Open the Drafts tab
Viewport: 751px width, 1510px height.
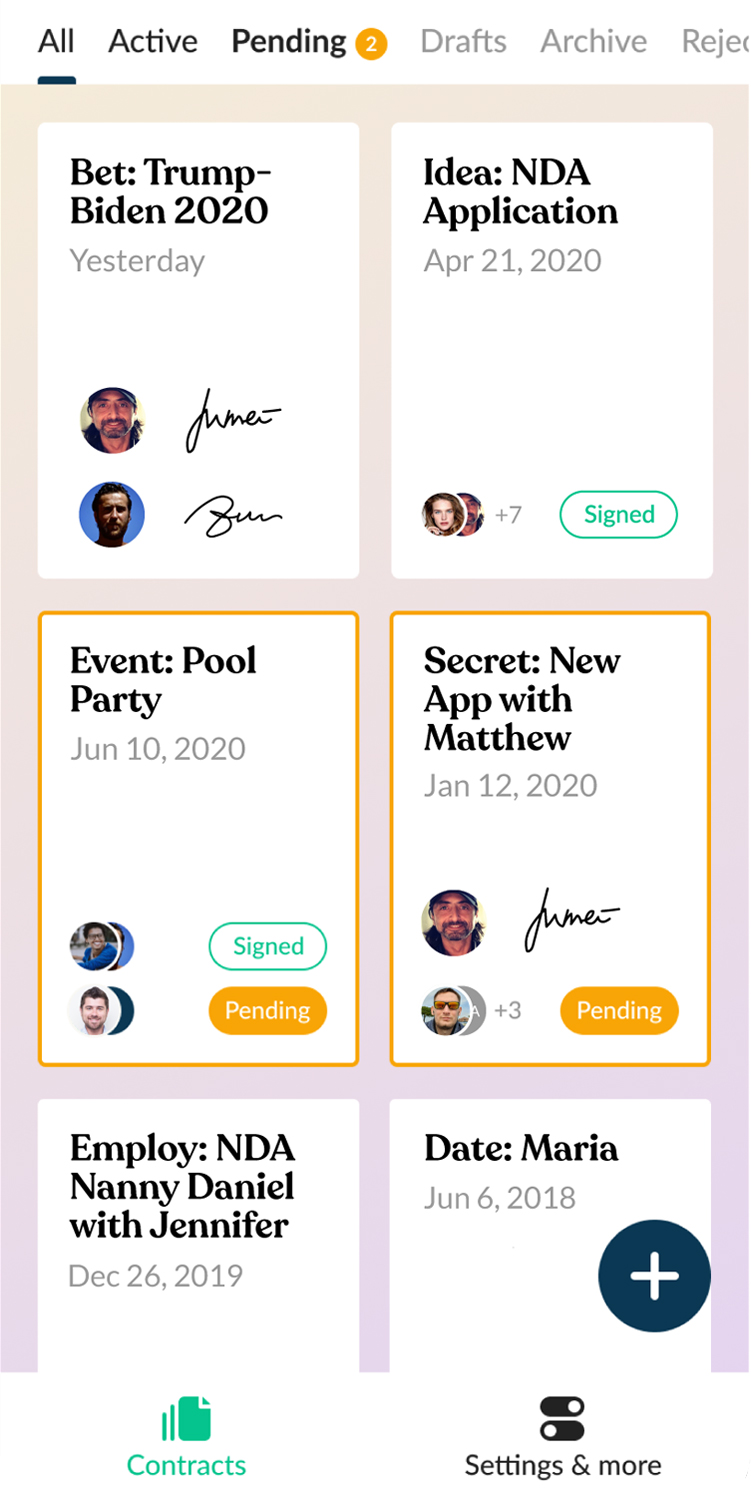tap(463, 42)
